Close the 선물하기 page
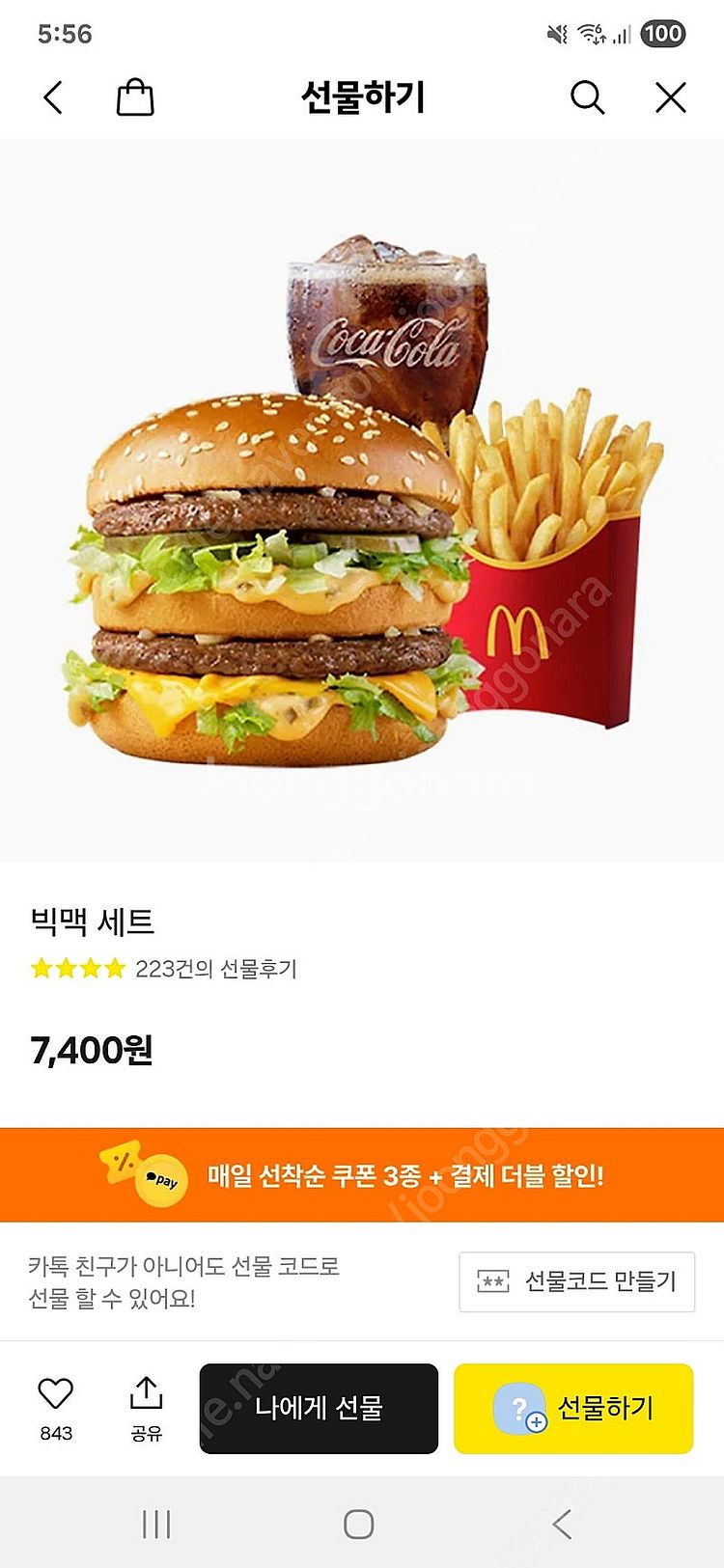The image size is (724, 1568). click(x=670, y=97)
